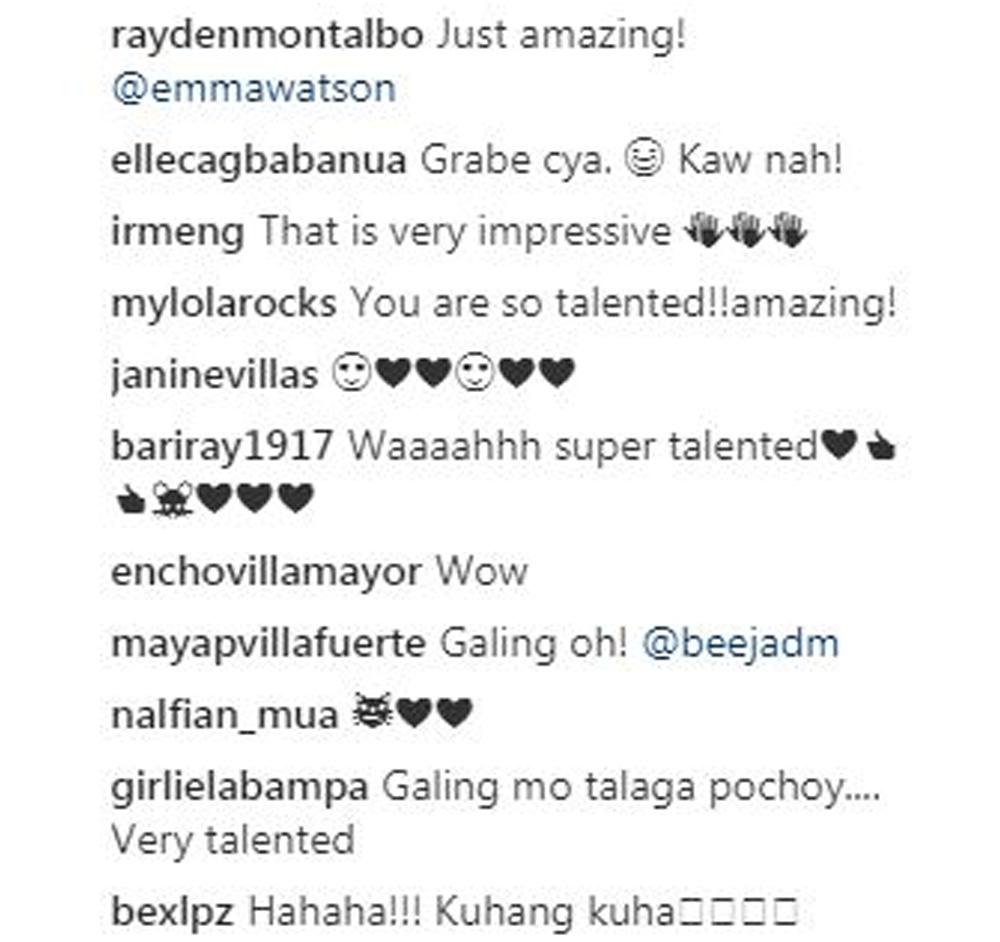Open bariray1917's profile
Viewport: 1000px width, 942px height.
[x=221, y=446]
